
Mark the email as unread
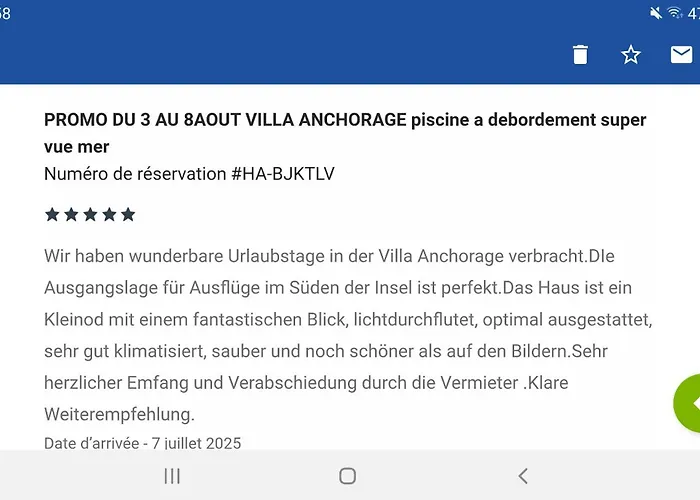682,55
